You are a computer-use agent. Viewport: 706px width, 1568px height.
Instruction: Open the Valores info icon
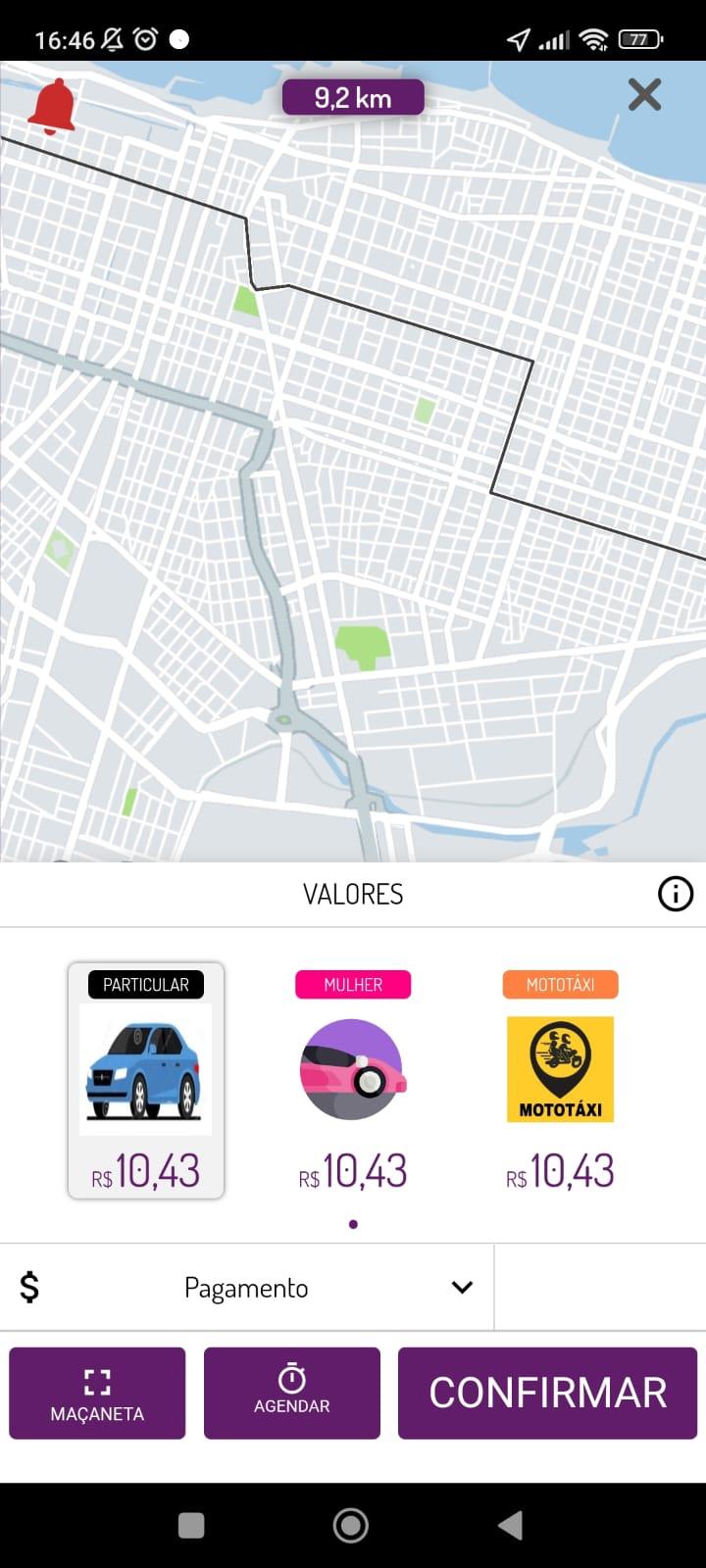pyautogui.click(x=675, y=894)
